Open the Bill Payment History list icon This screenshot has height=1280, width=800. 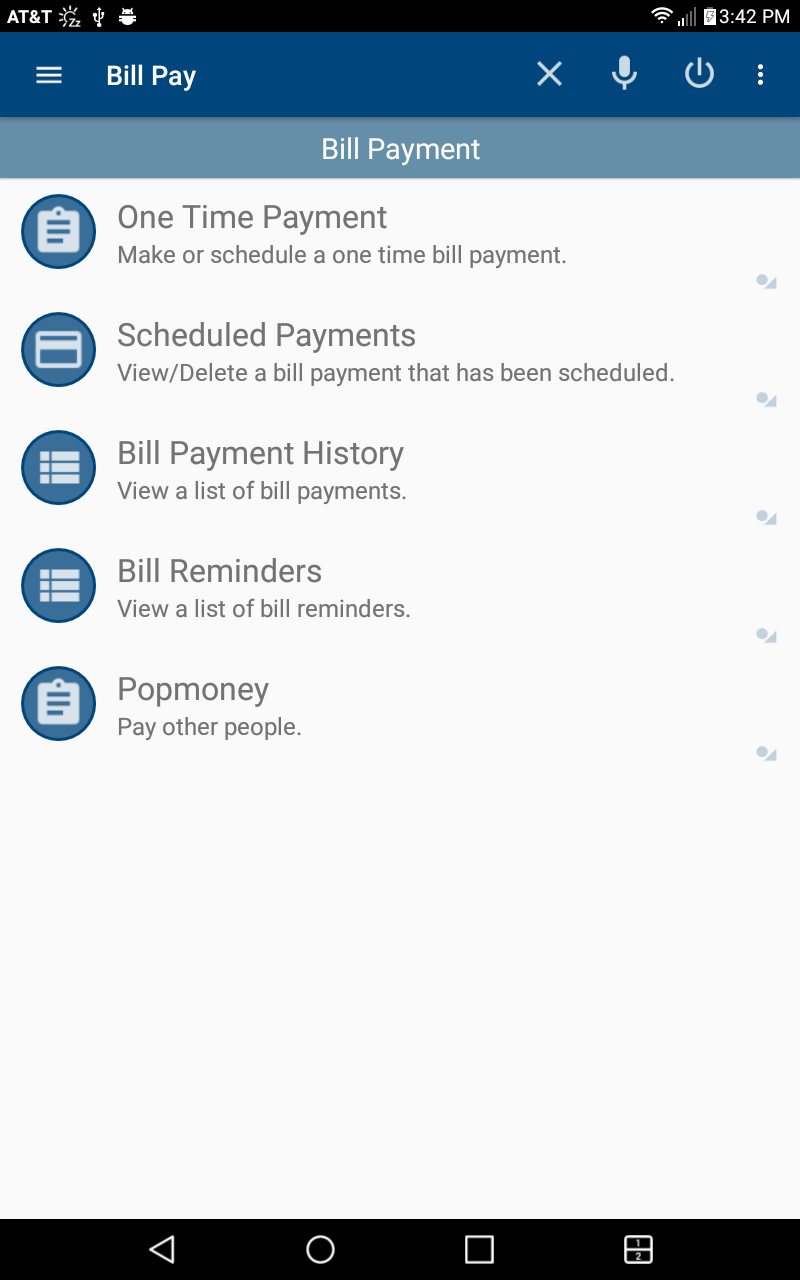click(58, 467)
